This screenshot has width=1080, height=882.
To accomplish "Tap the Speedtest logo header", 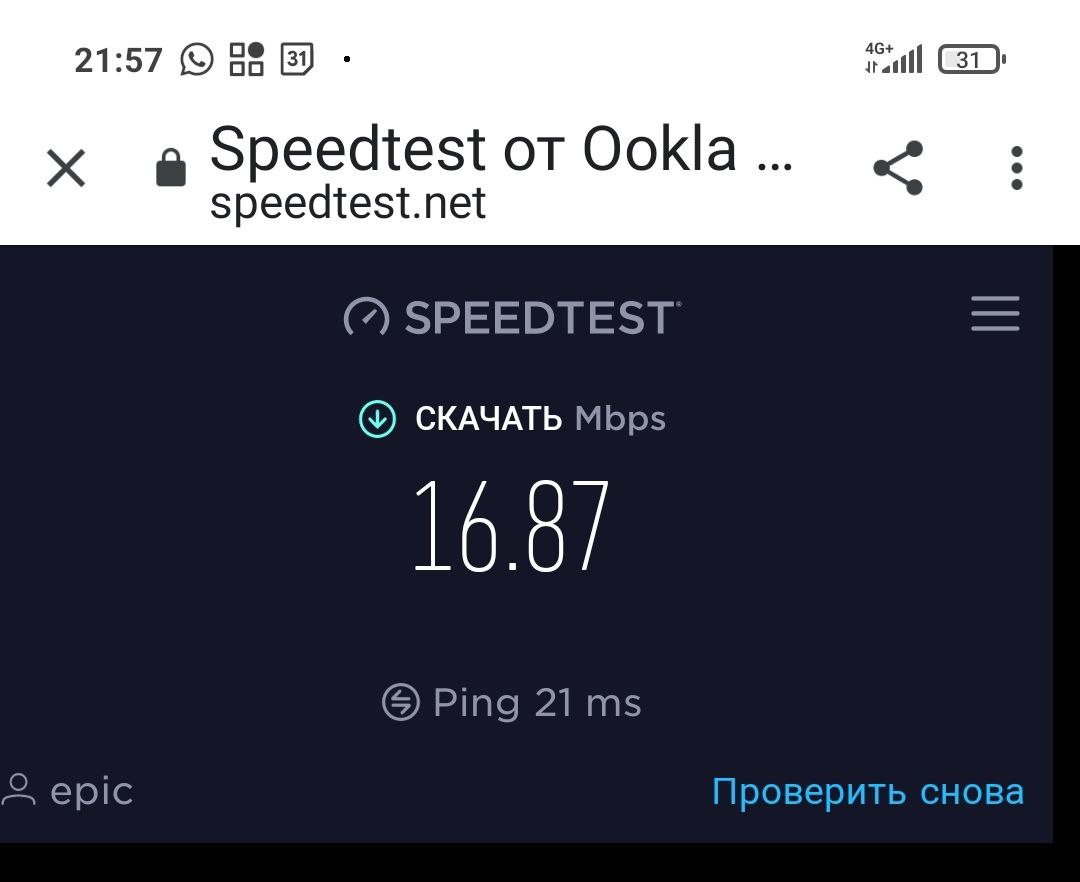I will click(512, 317).
